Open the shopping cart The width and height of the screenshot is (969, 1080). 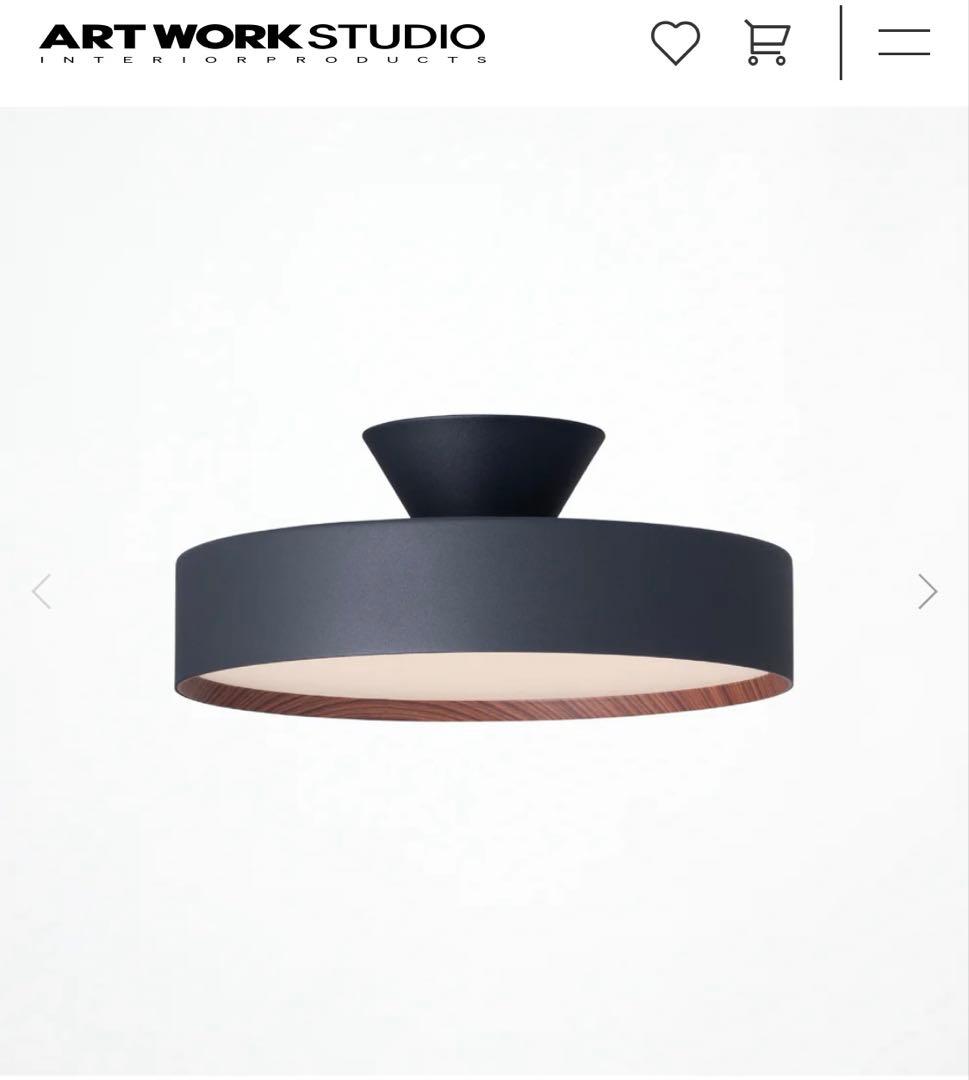[767, 43]
